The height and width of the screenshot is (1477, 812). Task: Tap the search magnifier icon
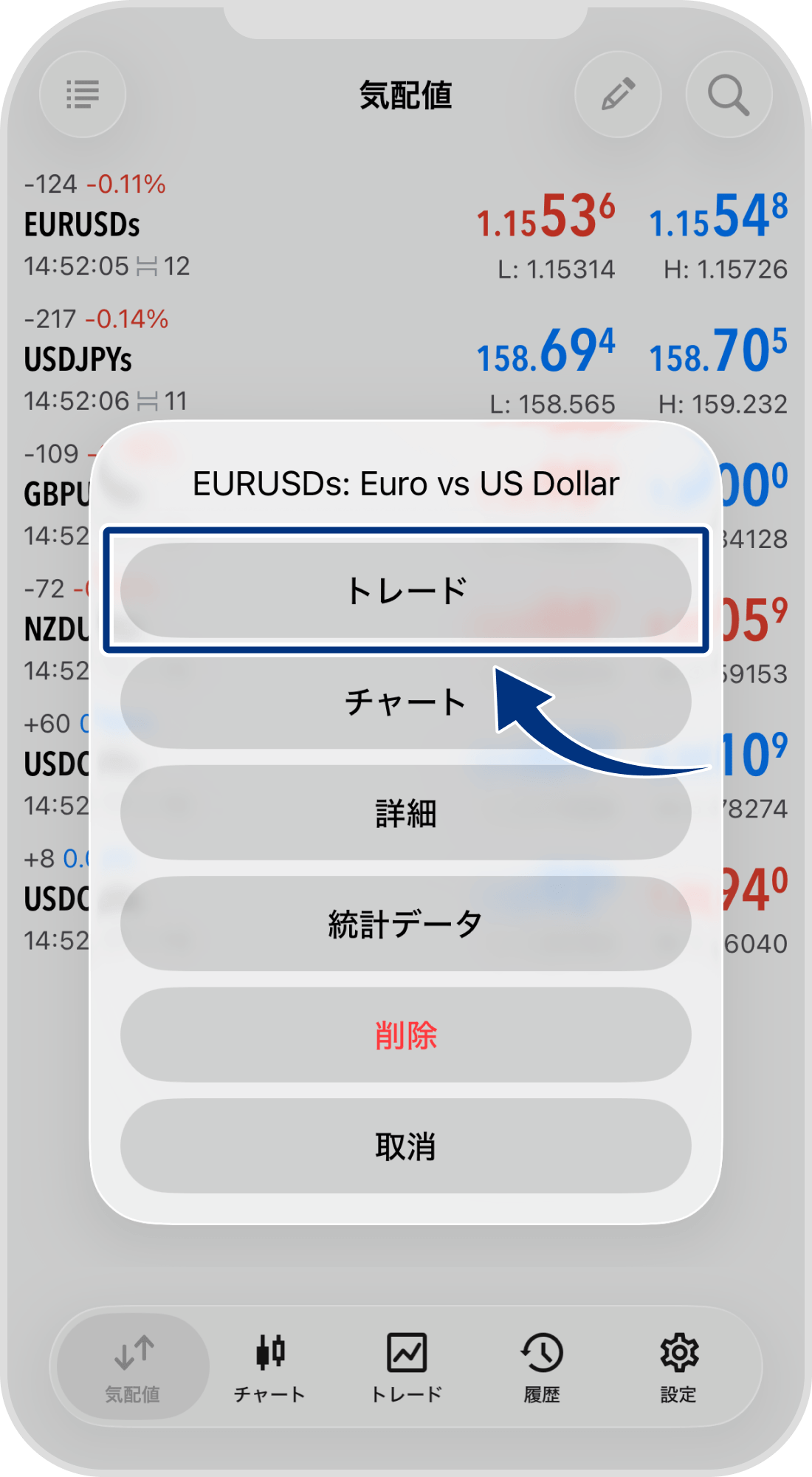[x=729, y=95]
